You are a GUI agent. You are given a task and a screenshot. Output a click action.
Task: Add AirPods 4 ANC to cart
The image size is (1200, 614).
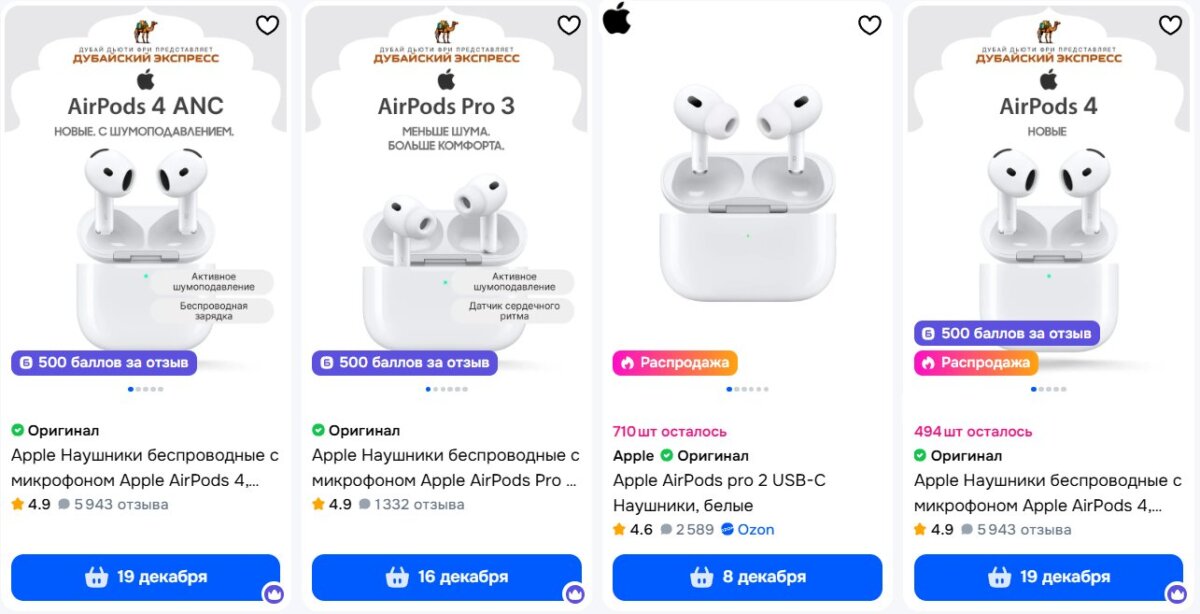(x=146, y=577)
